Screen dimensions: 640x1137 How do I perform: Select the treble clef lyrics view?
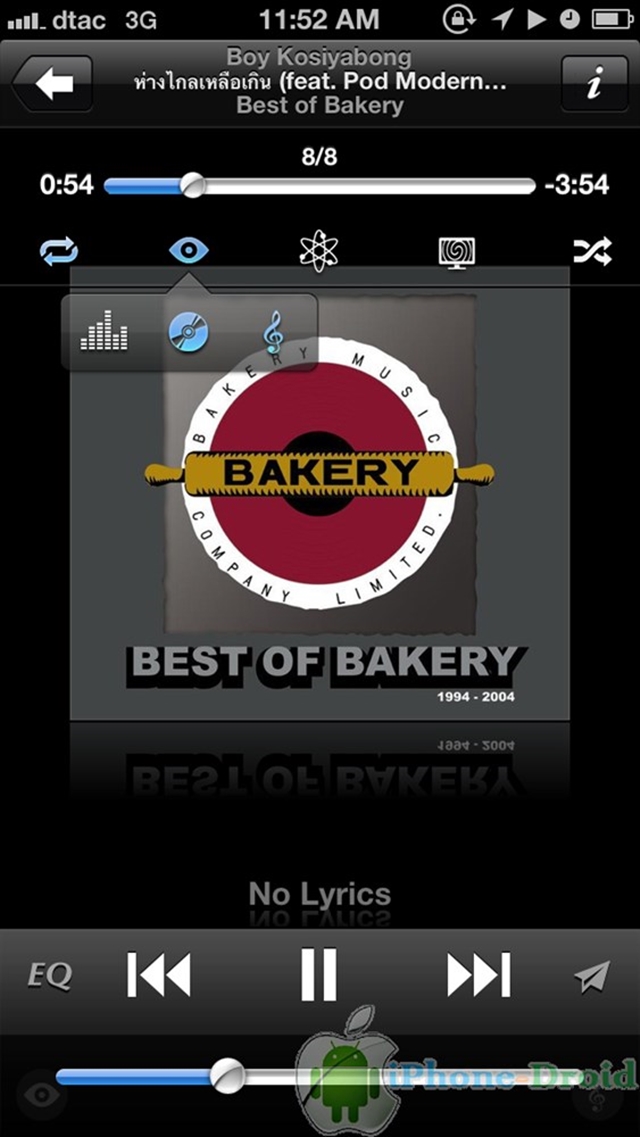tap(272, 333)
